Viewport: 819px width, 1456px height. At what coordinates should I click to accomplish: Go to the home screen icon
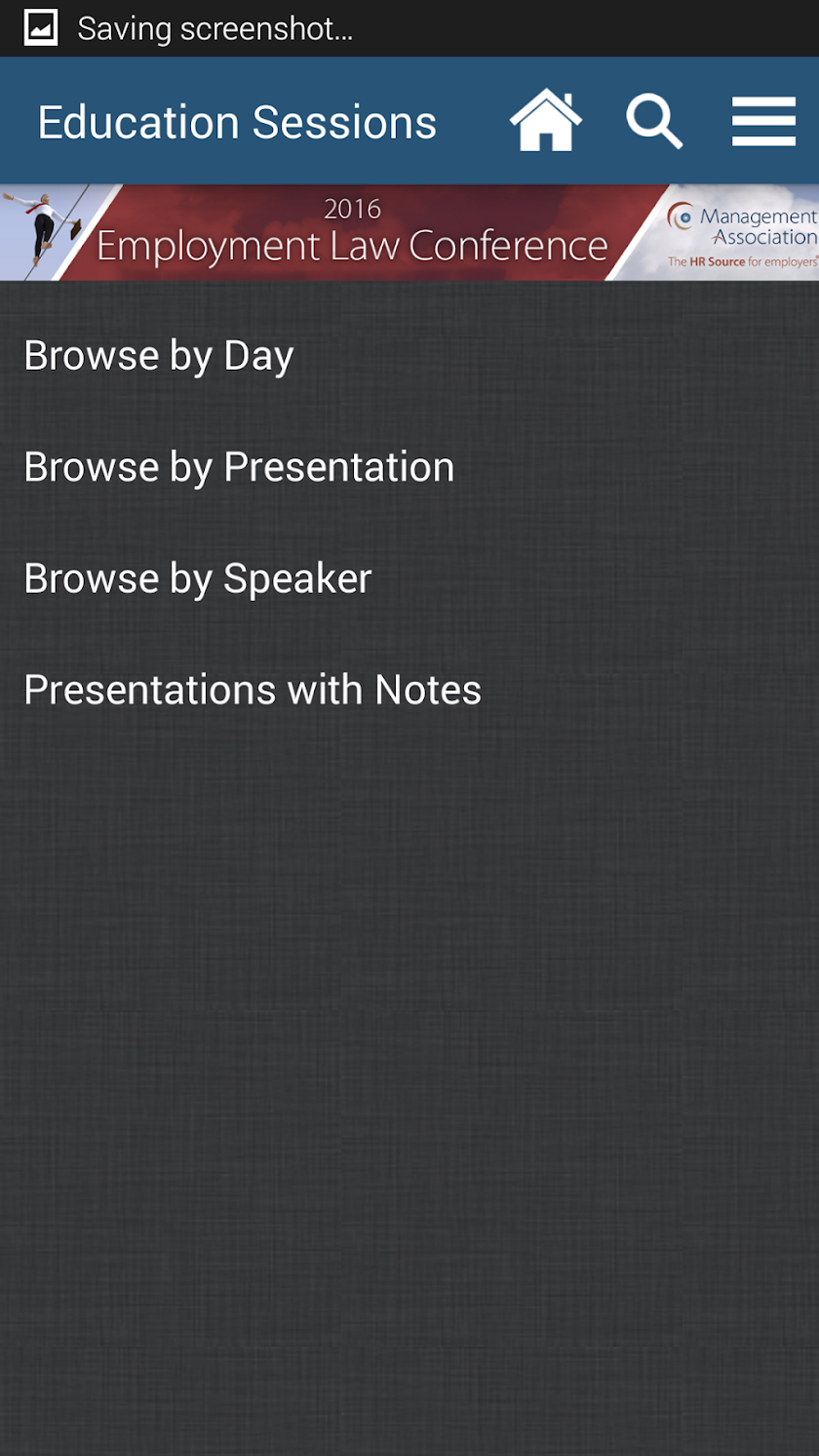545,121
